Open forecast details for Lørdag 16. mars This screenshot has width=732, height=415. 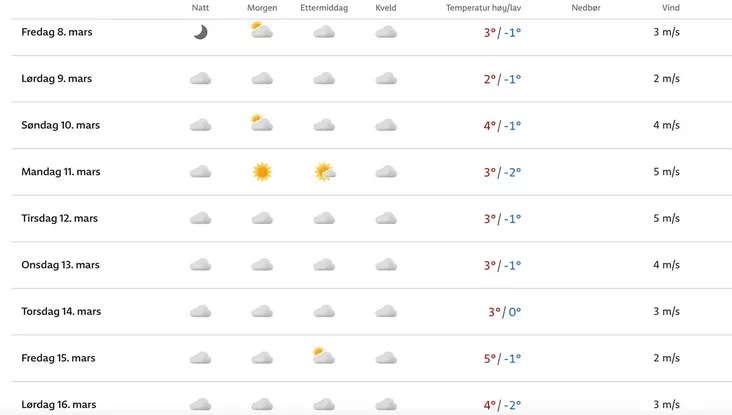59,404
